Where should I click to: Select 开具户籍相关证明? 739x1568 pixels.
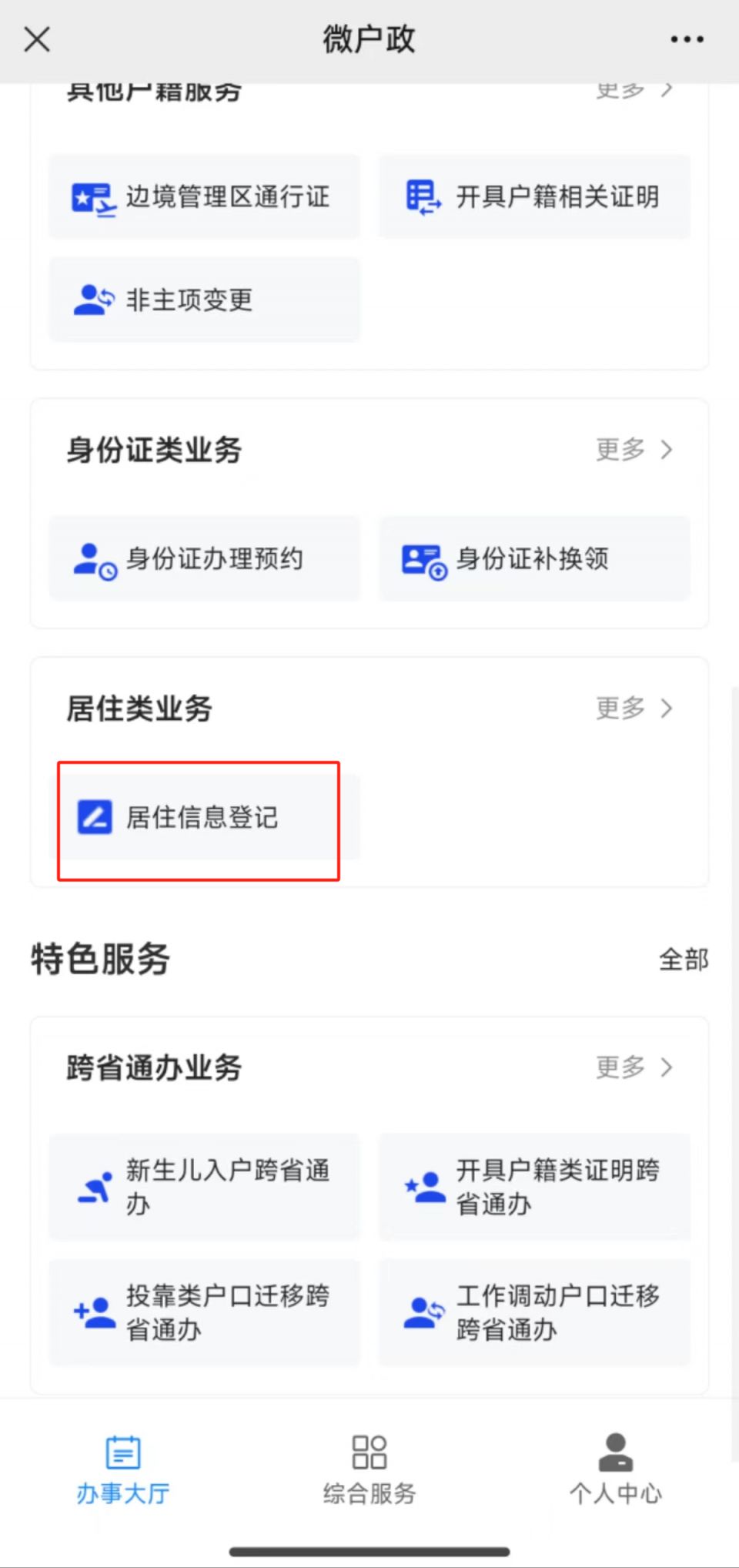[x=533, y=197]
